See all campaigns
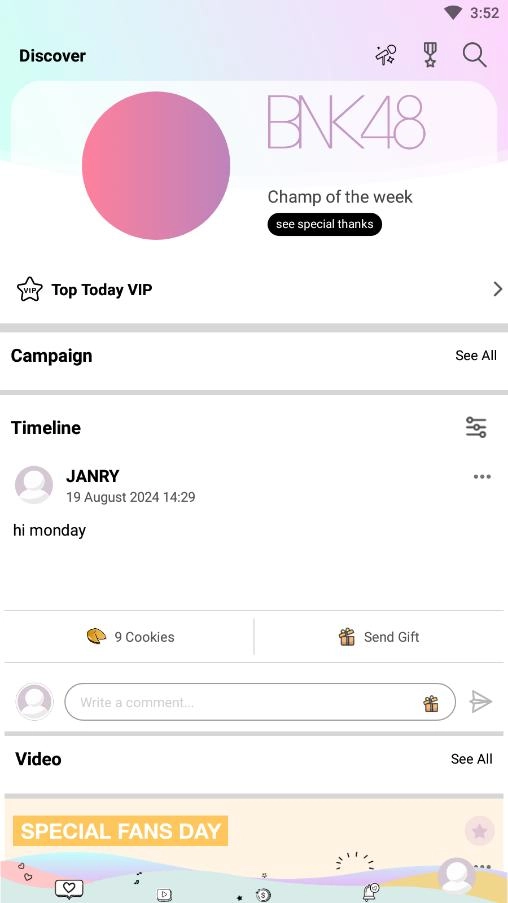 [x=476, y=355]
